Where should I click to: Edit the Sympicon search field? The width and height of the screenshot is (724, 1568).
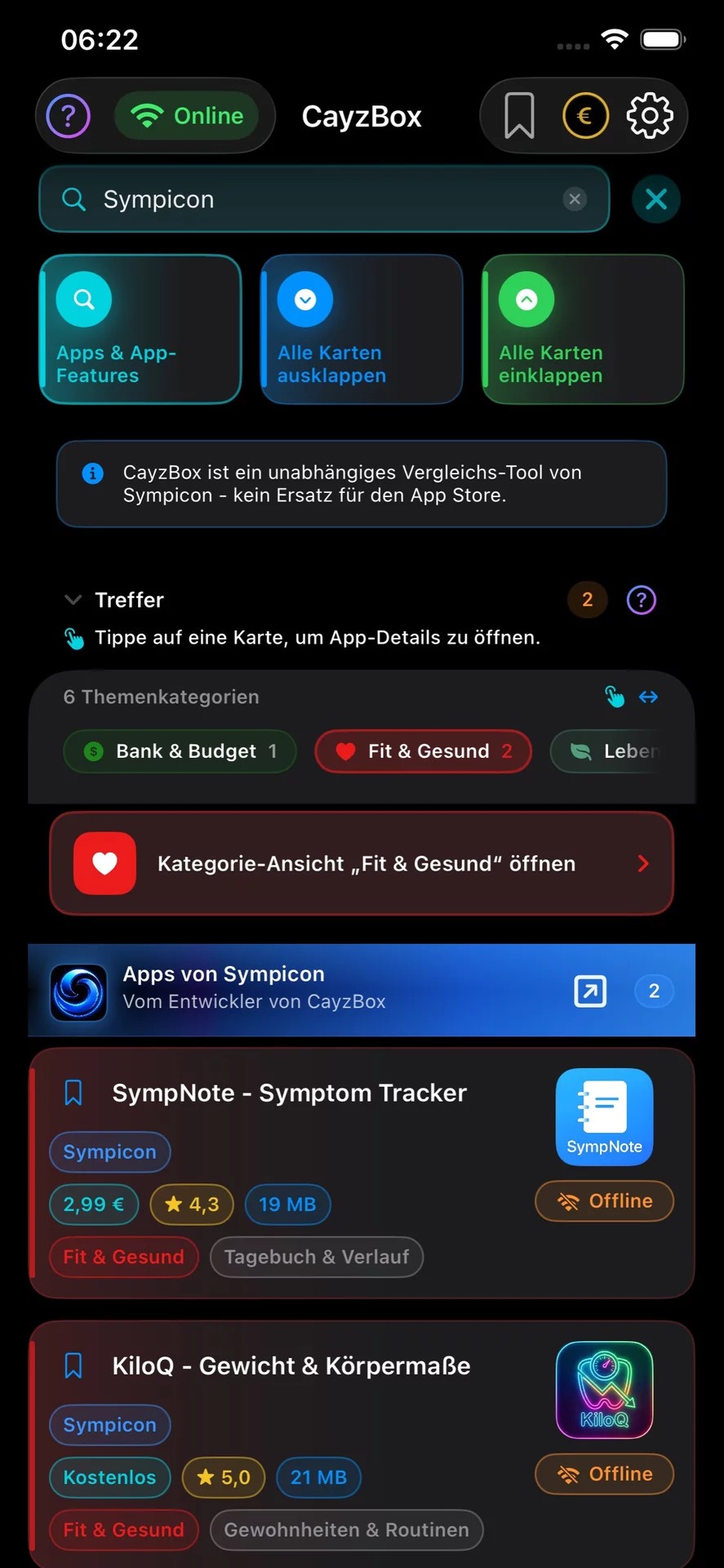(x=324, y=199)
